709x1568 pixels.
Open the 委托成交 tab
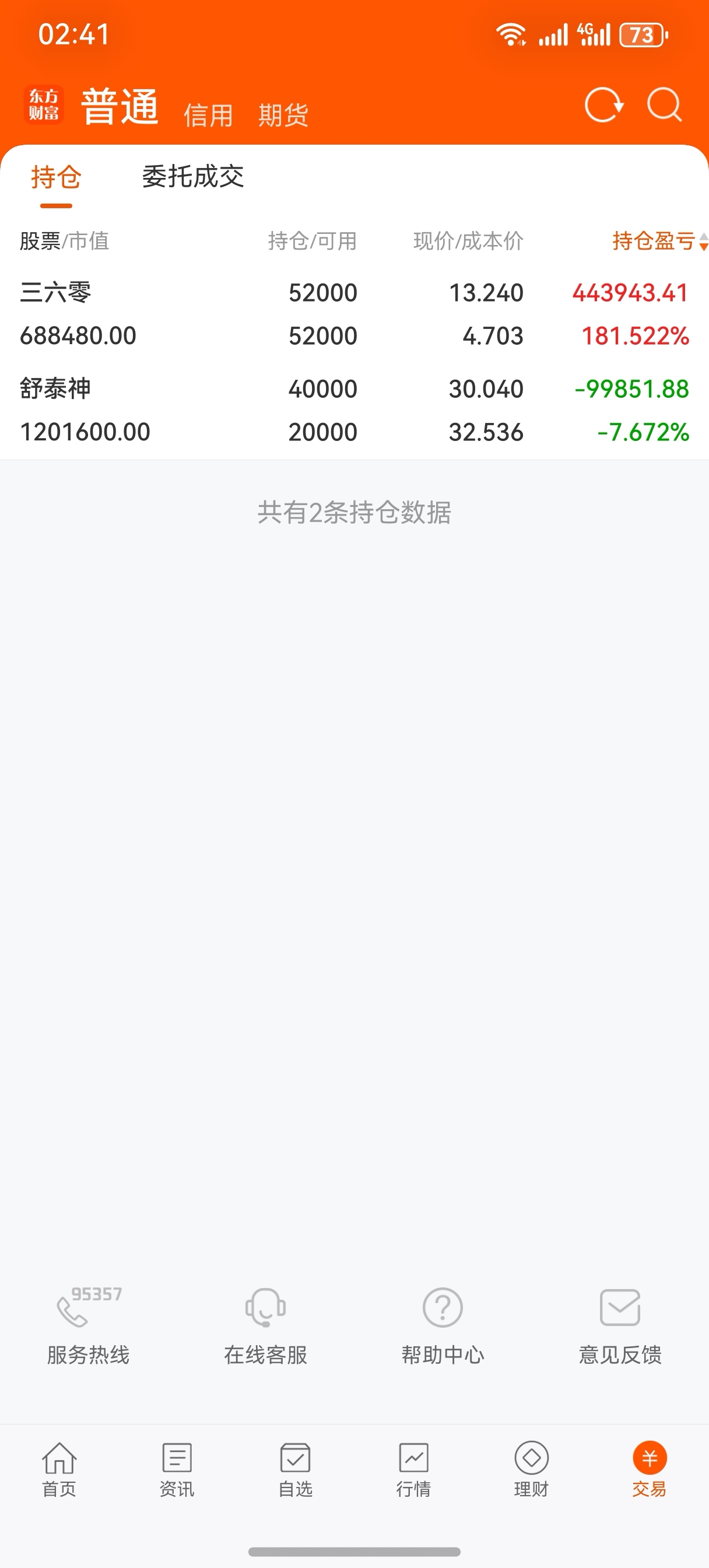[x=193, y=177]
